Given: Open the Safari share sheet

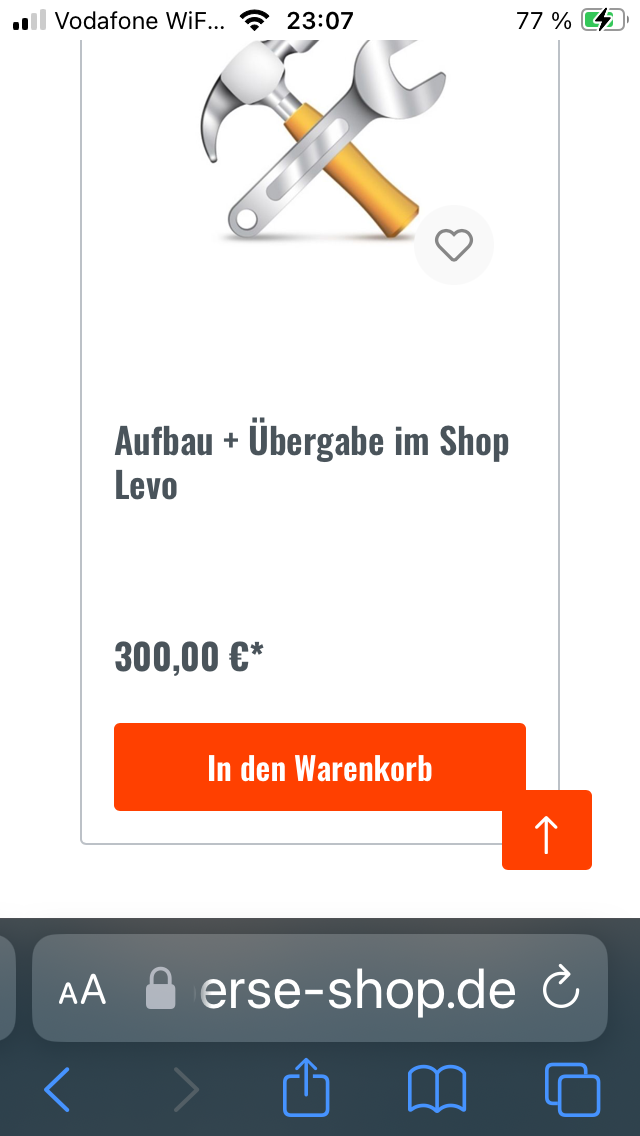Looking at the screenshot, I should click(306, 1088).
